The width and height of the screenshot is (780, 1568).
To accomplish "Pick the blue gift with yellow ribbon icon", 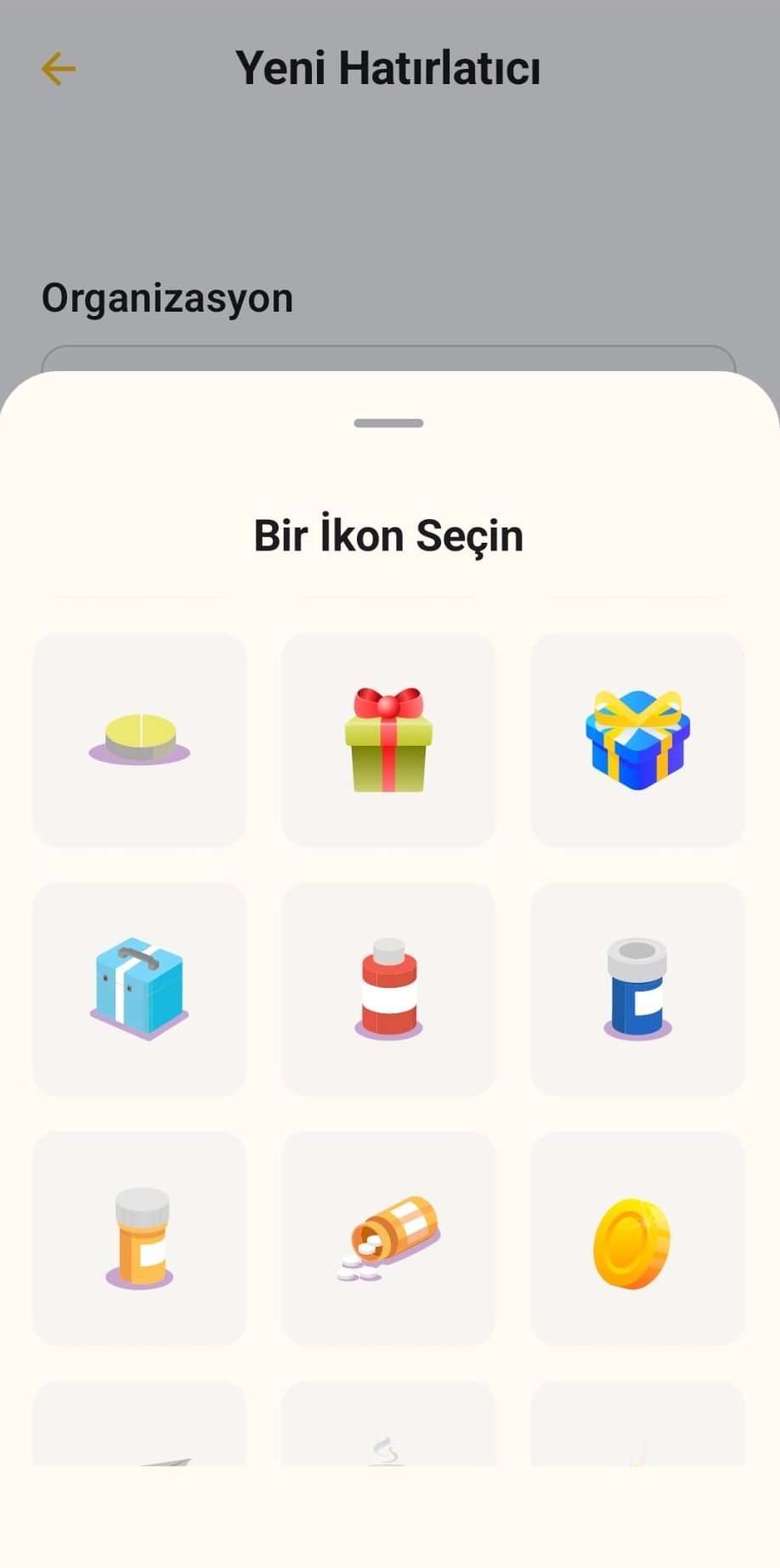I will click(636, 737).
